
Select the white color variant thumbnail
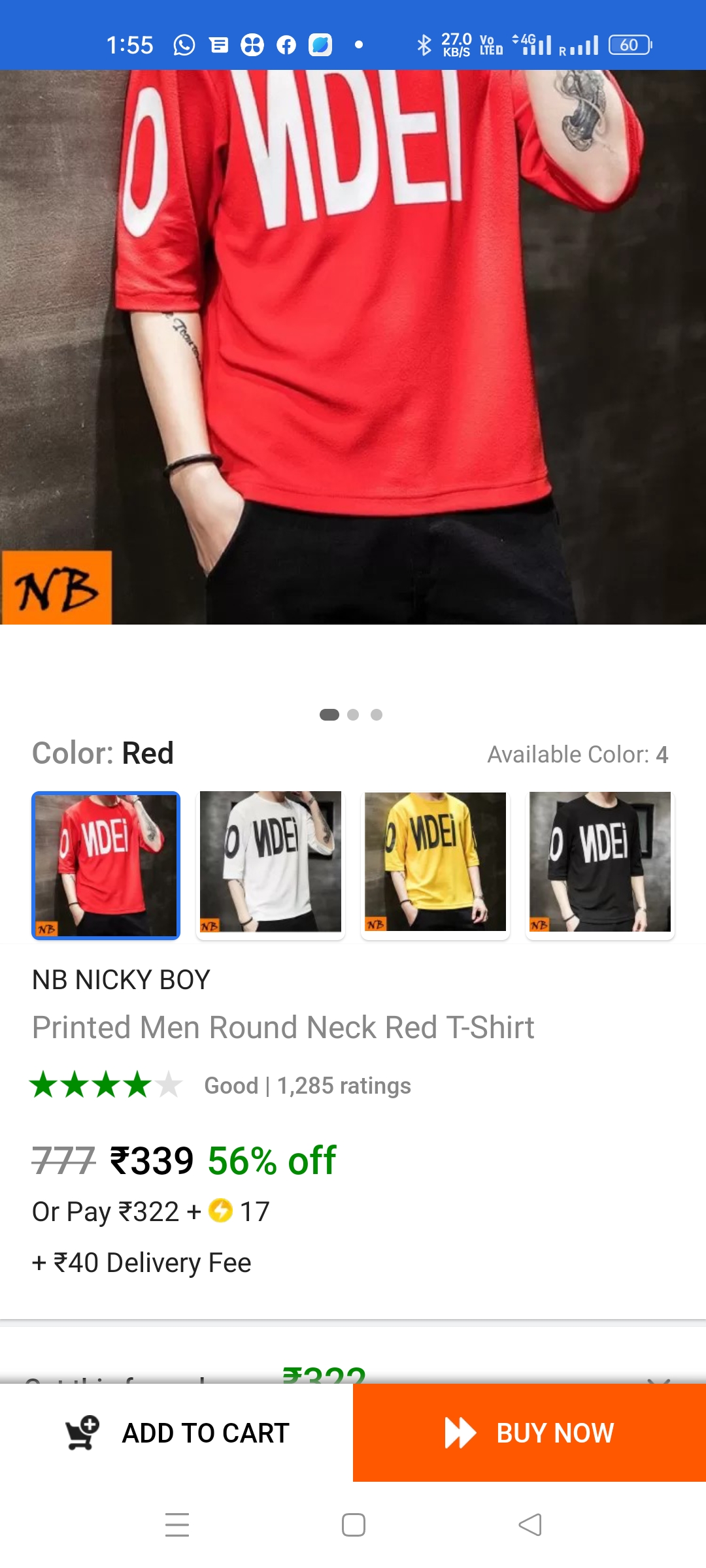pyautogui.click(x=271, y=864)
